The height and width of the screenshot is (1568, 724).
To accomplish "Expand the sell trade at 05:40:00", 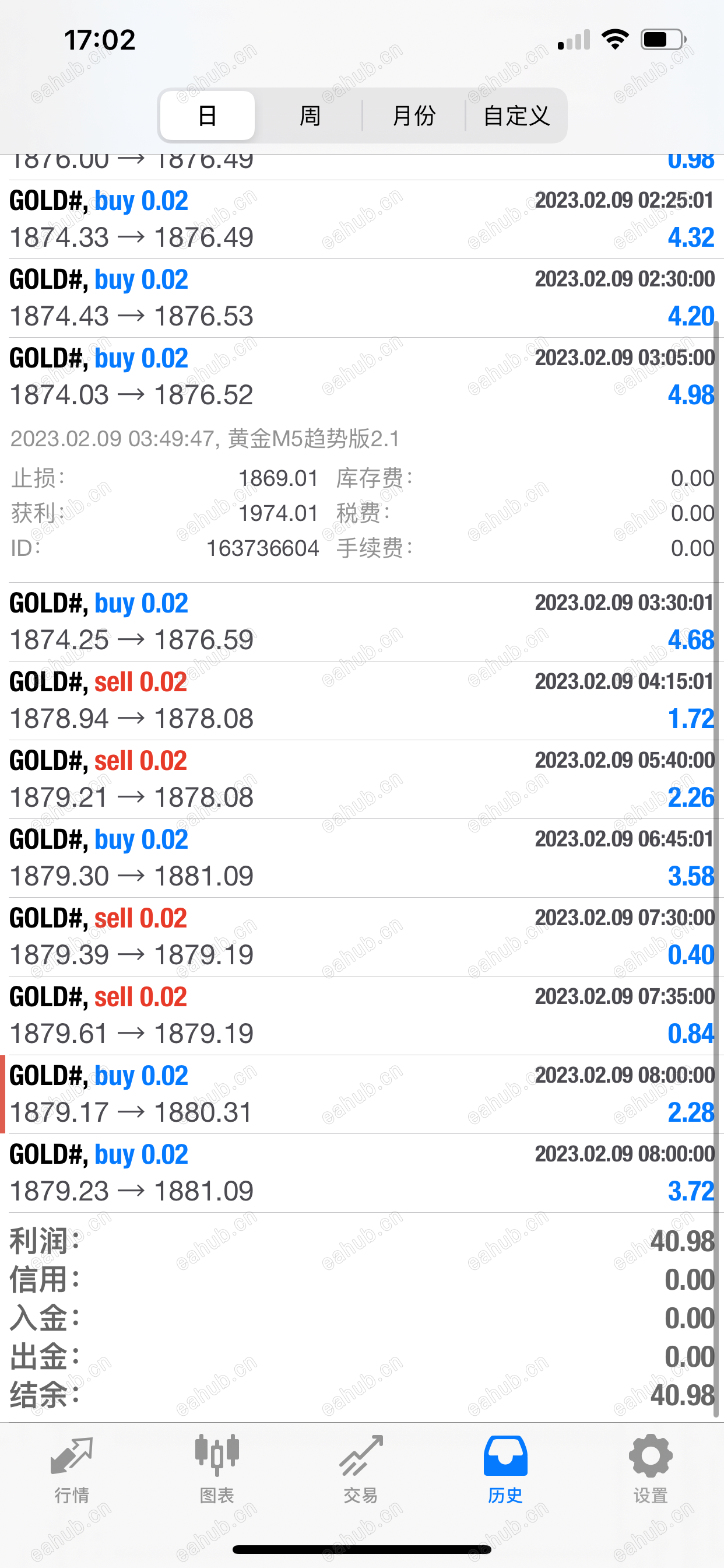I will click(362, 779).
